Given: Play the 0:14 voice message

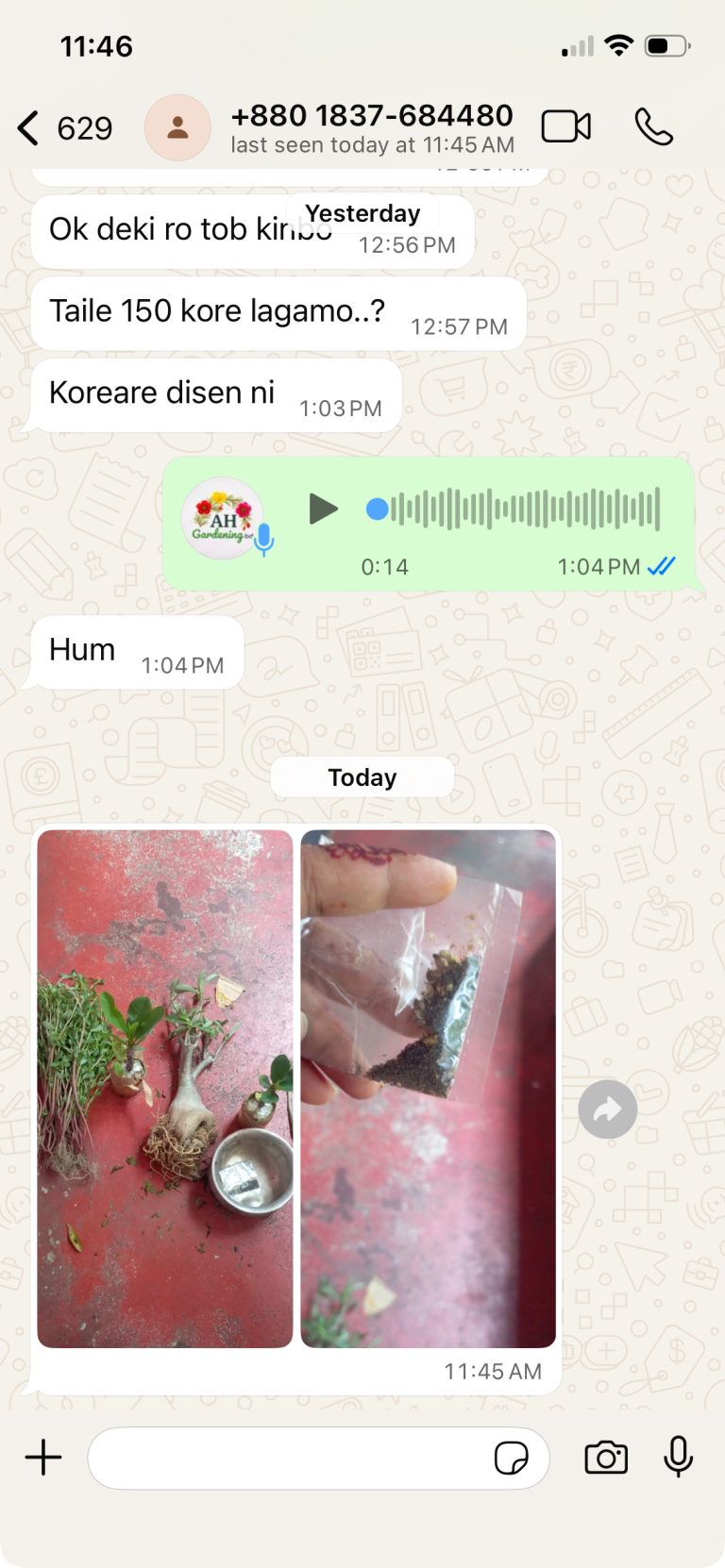Looking at the screenshot, I should coord(323,509).
